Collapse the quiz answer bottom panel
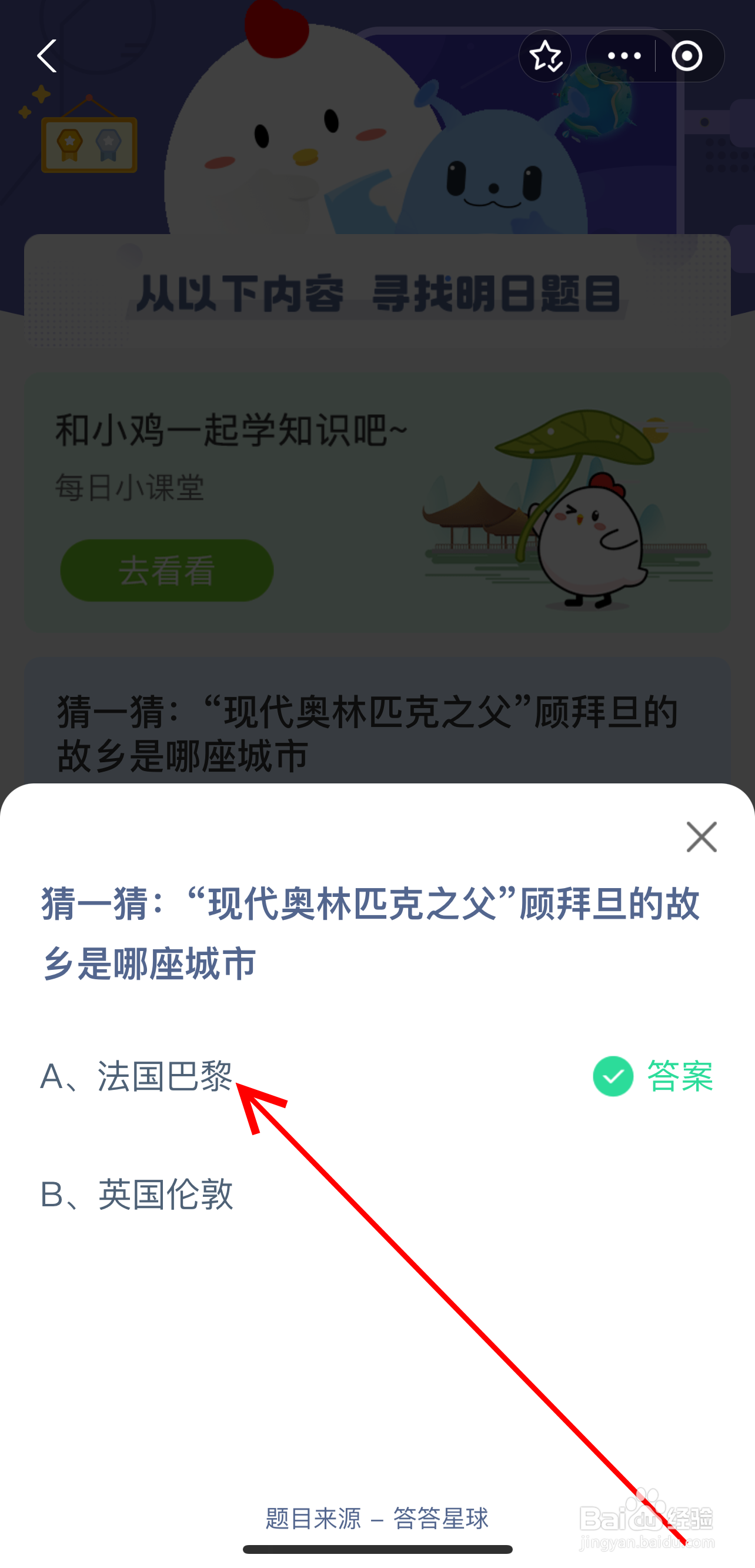 (702, 837)
